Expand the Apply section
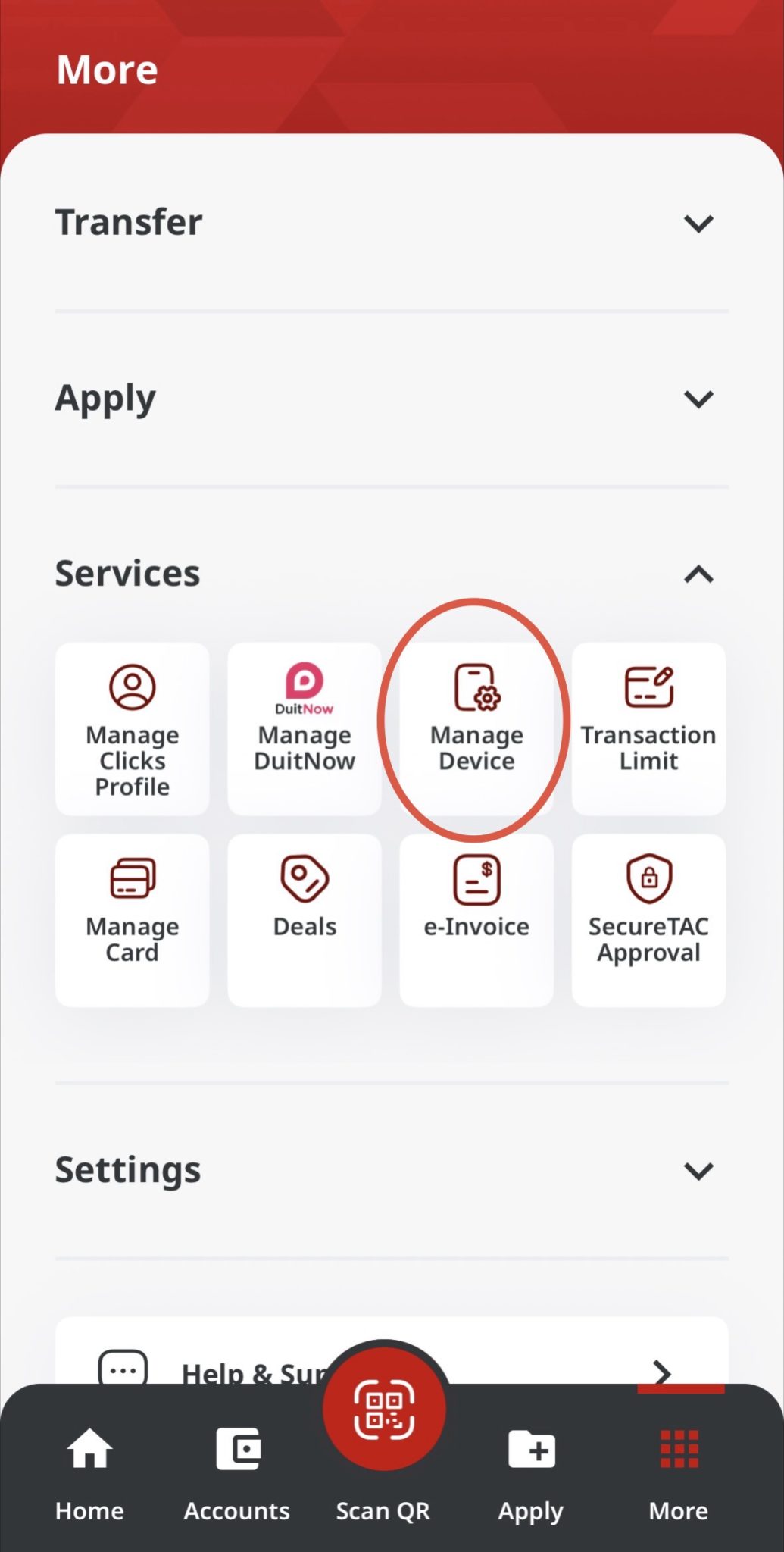 [698, 399]
